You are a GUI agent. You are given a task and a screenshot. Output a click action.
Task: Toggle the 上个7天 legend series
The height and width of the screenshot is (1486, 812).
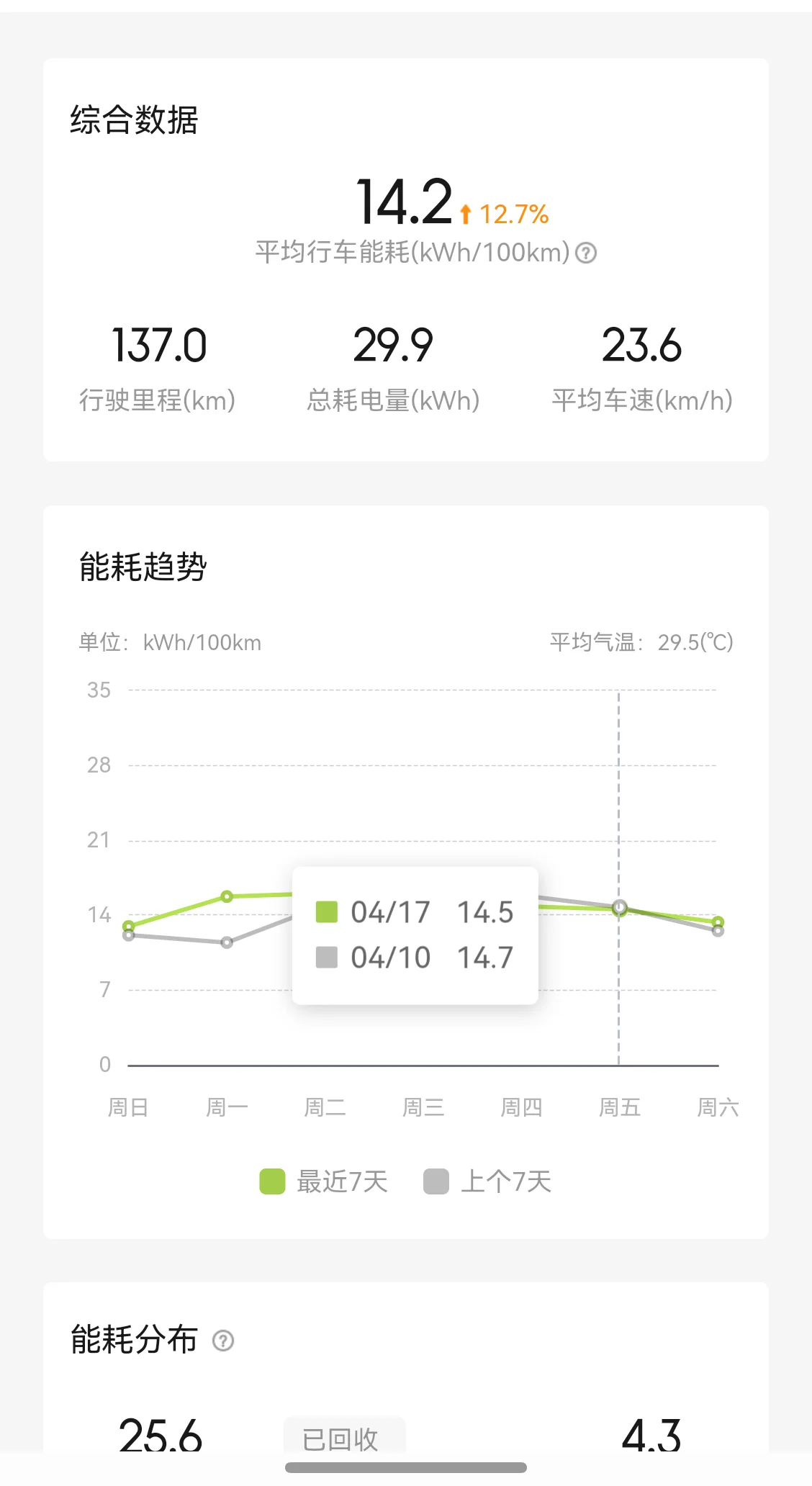point(487,1181)
